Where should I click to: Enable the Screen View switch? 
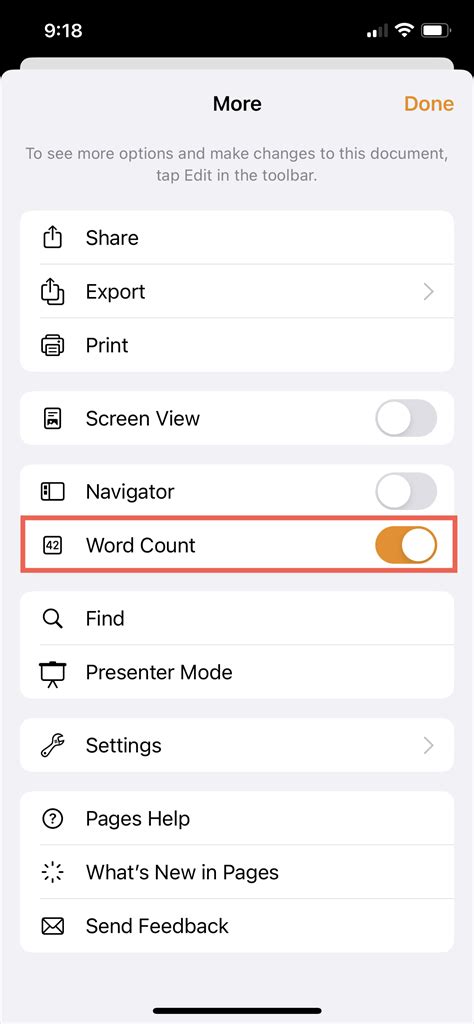pos(406,418)
